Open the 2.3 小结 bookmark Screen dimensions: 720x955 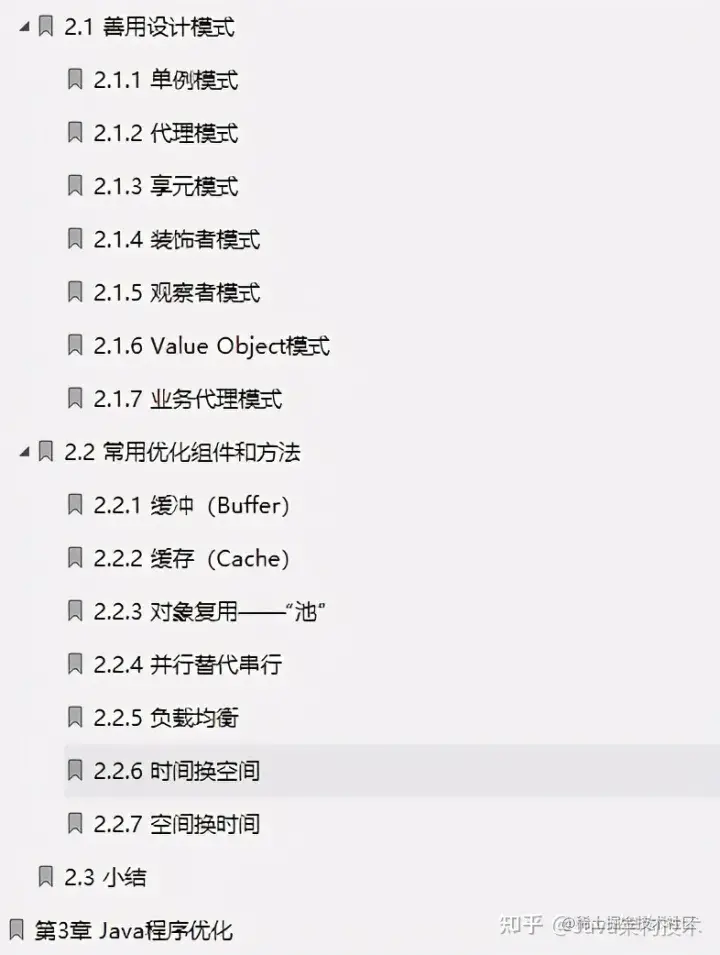point(104,877)
